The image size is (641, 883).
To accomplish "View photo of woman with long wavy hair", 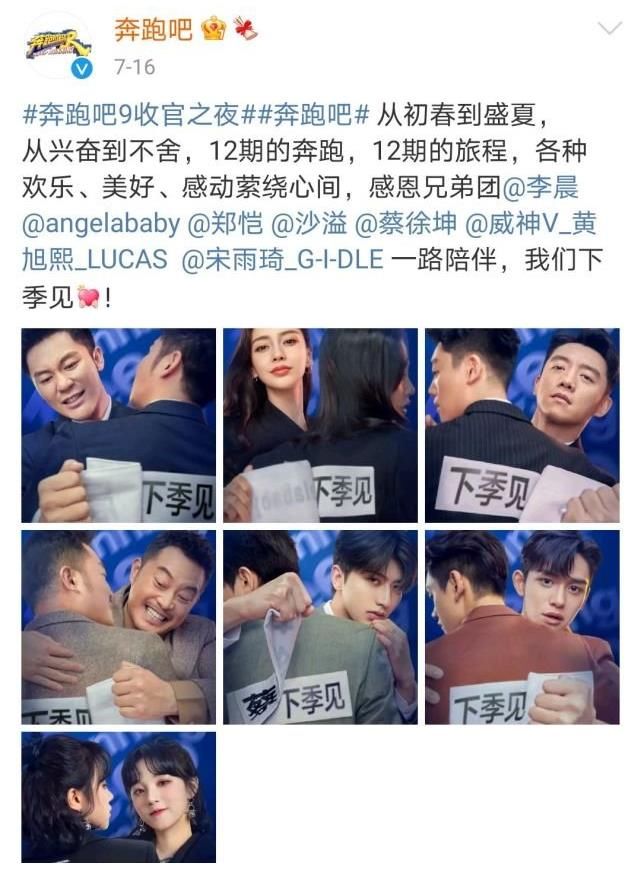I will 320,425.
